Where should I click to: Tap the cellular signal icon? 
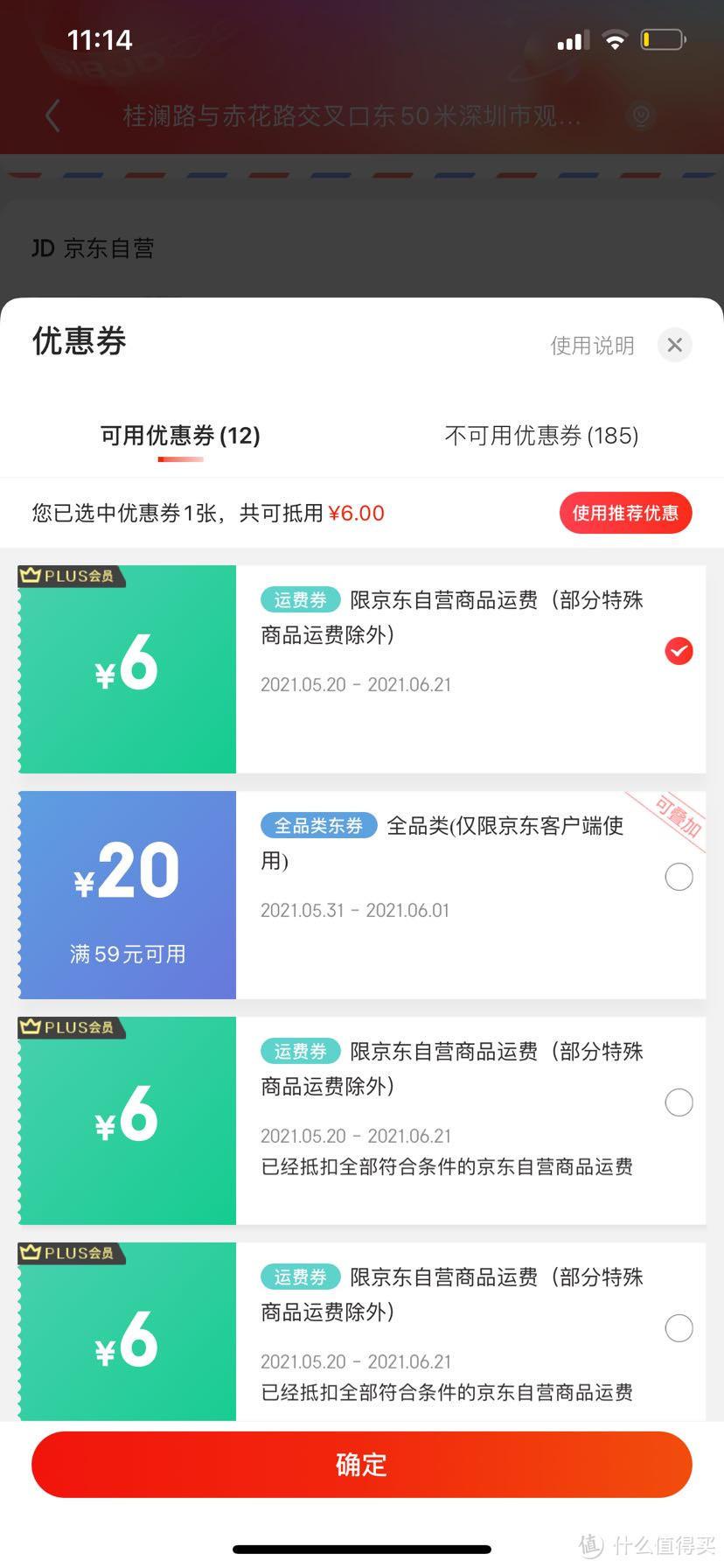[571, 38]
